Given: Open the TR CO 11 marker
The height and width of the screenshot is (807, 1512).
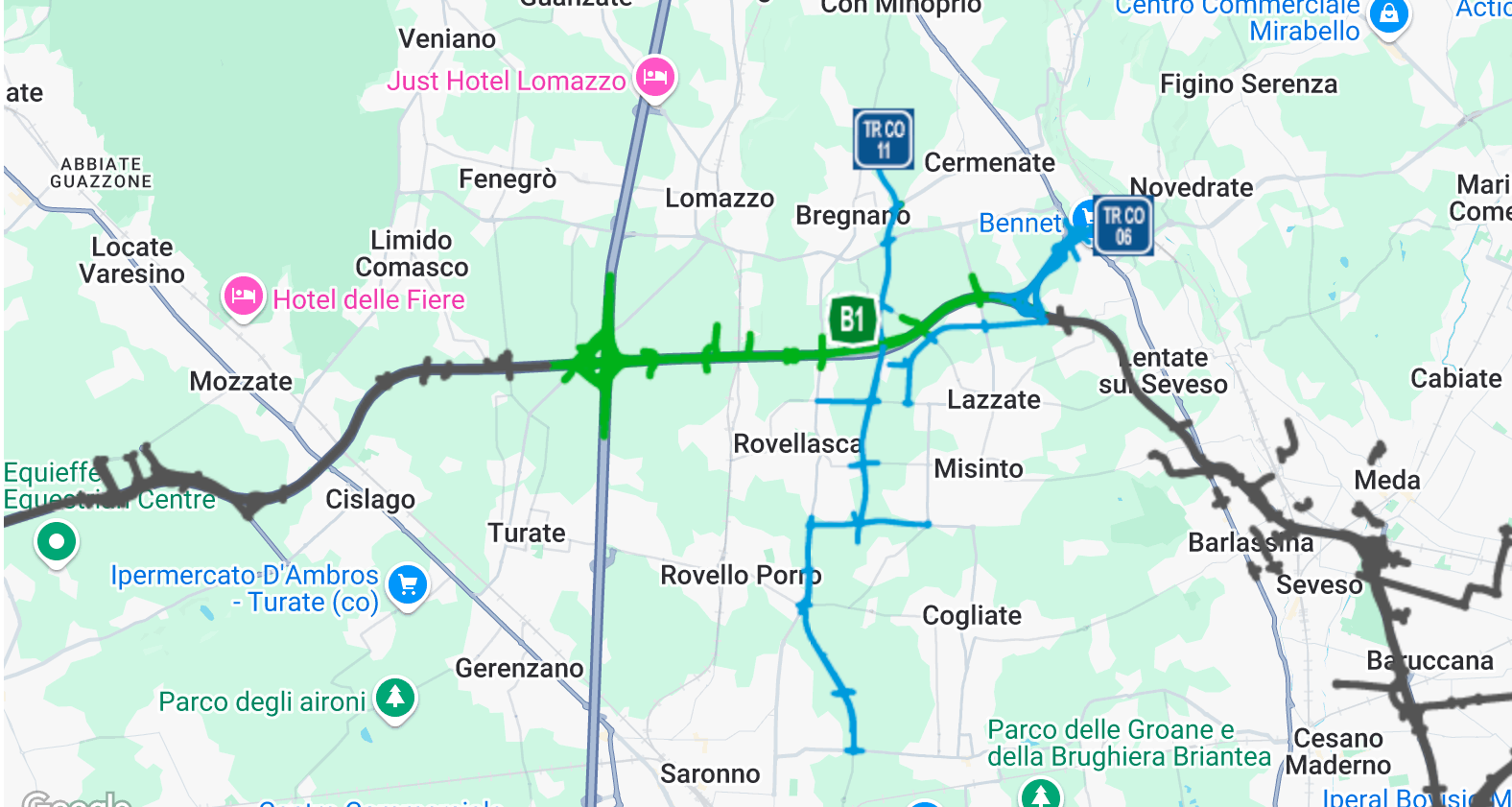Looking at the screenshot, I should pyautogui.click(x=883, y=139).
